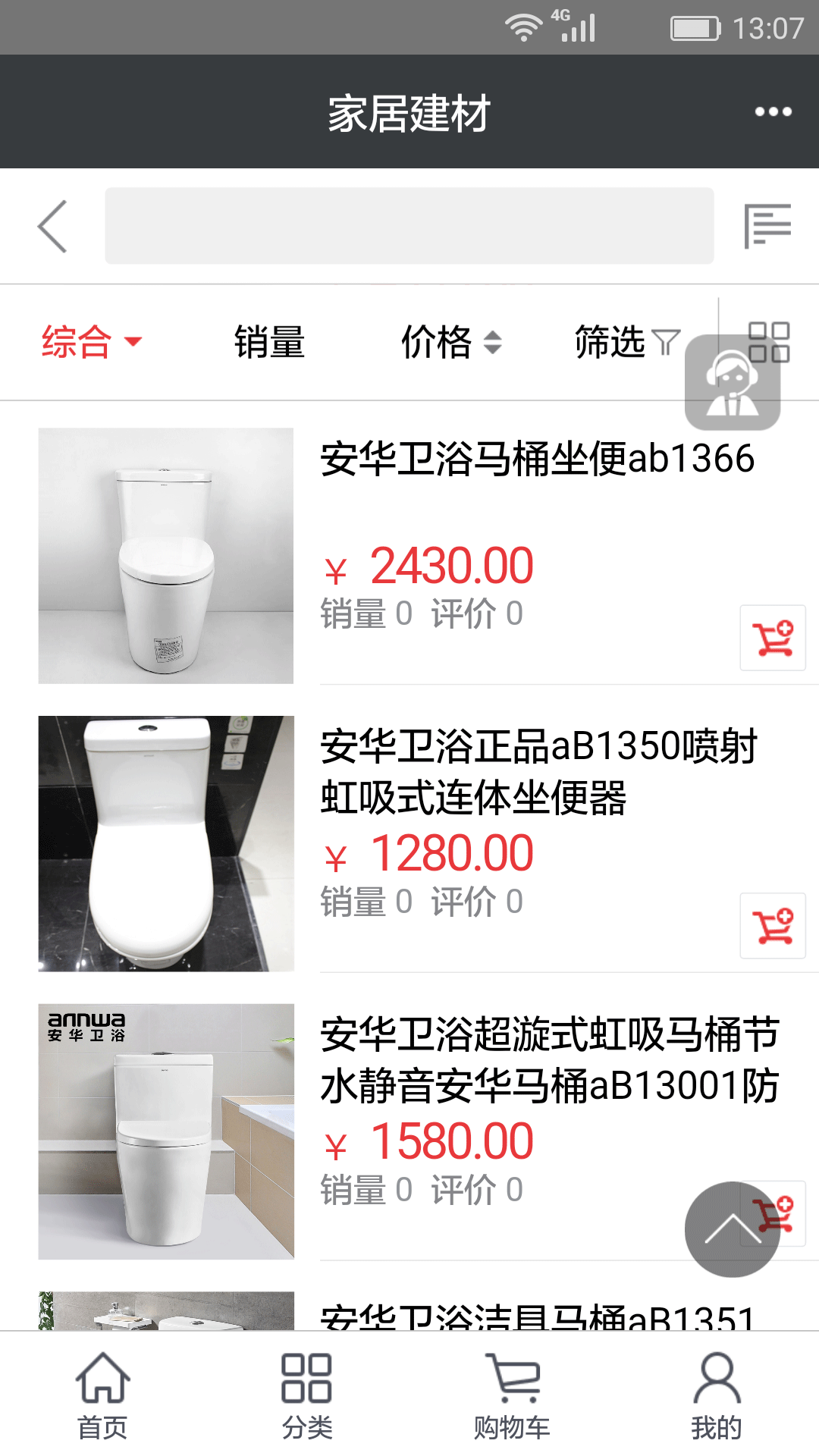The width and height of the screenshot is (819, 1456).
Task: Open 安华卫浴正品aB1350 product
Action: coord(538,771)
